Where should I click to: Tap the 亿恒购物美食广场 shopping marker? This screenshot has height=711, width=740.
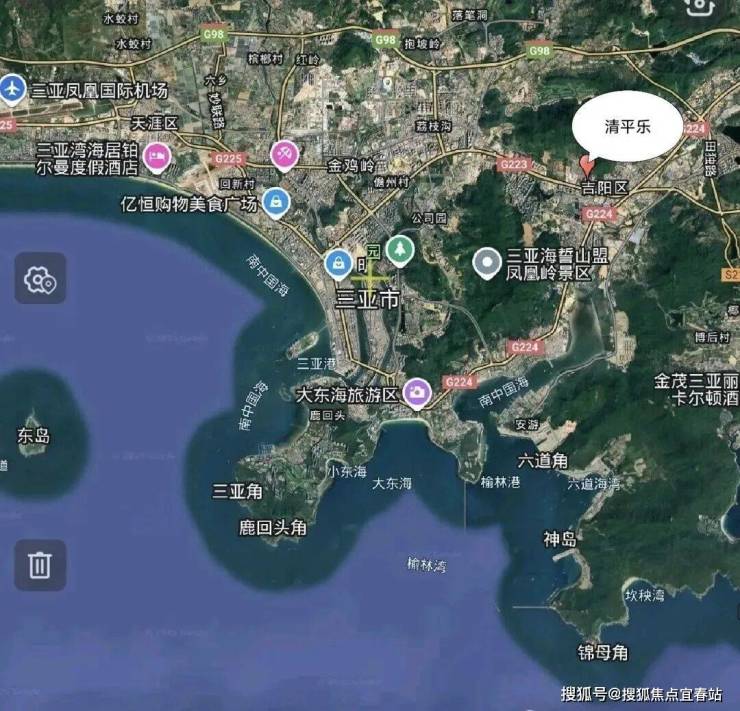pos(276,204)
